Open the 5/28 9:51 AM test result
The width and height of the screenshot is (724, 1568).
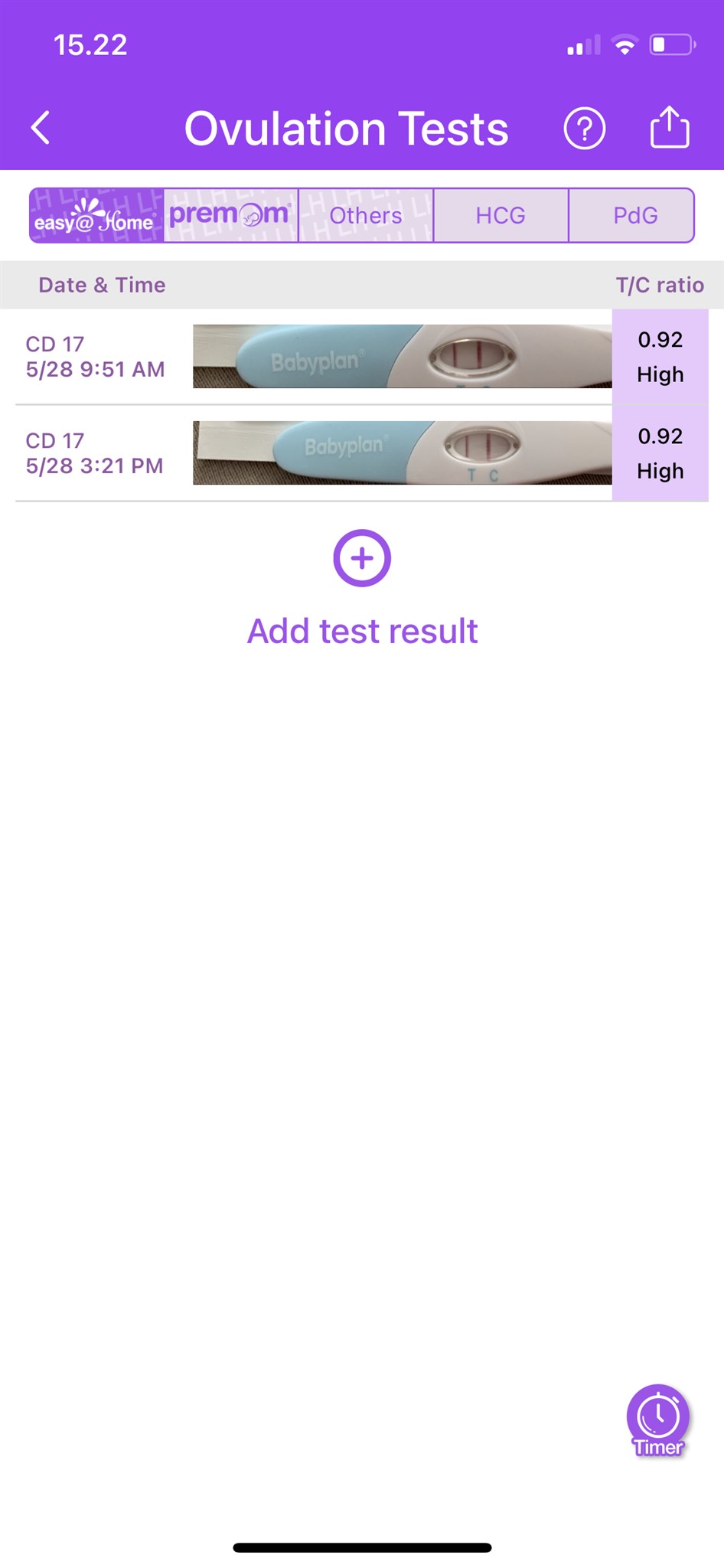click(361, 357)
